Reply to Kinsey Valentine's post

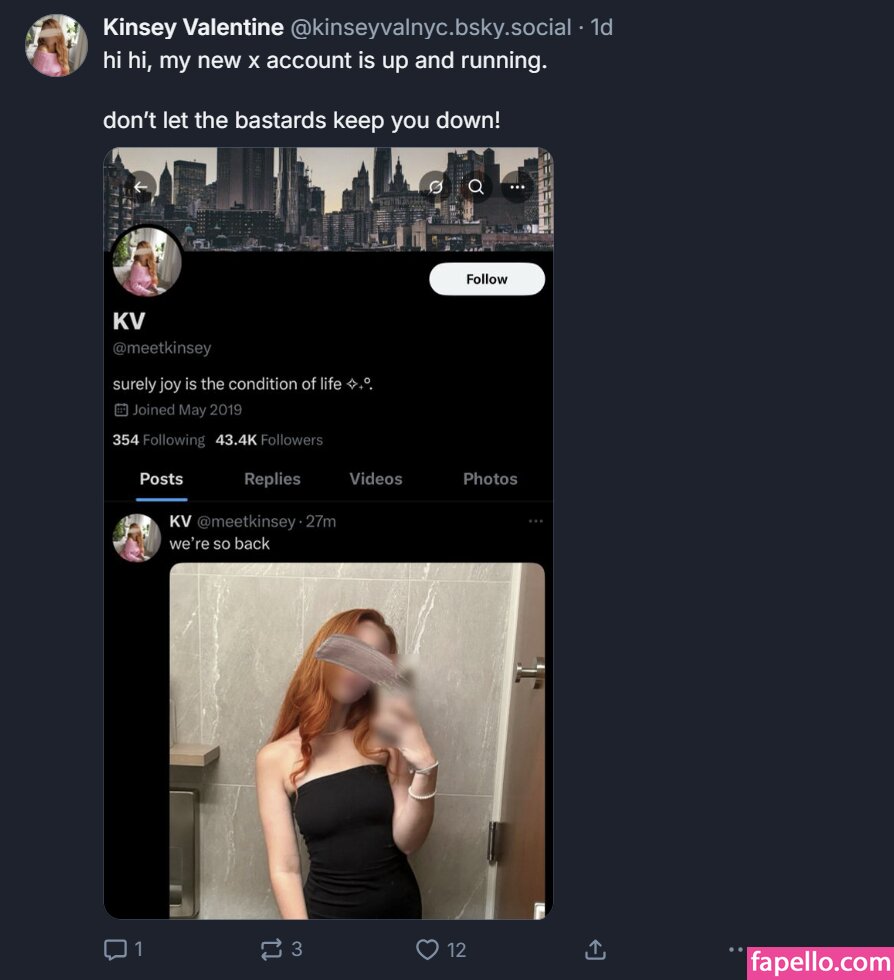(124, 949)
